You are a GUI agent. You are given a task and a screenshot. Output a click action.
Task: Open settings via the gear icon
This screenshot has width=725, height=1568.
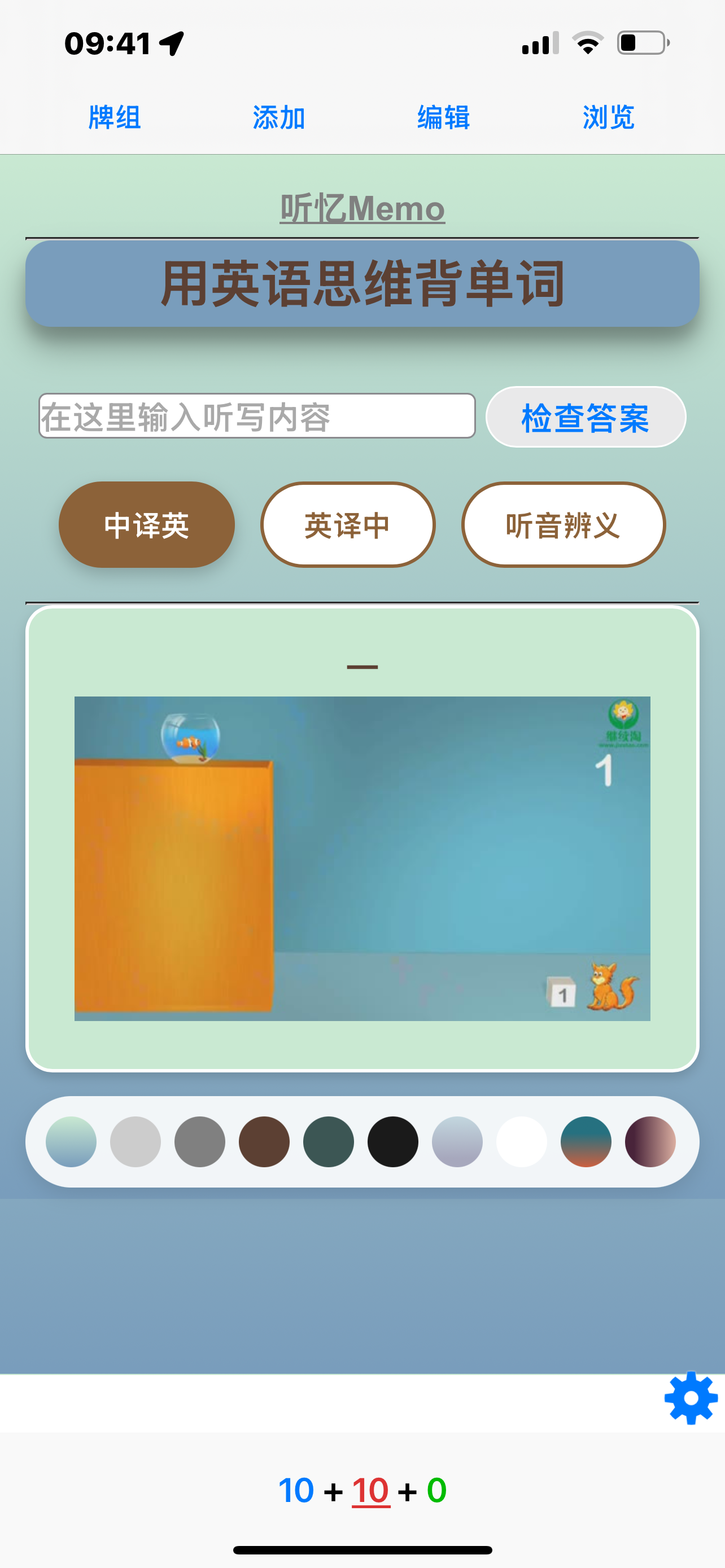691,1398
